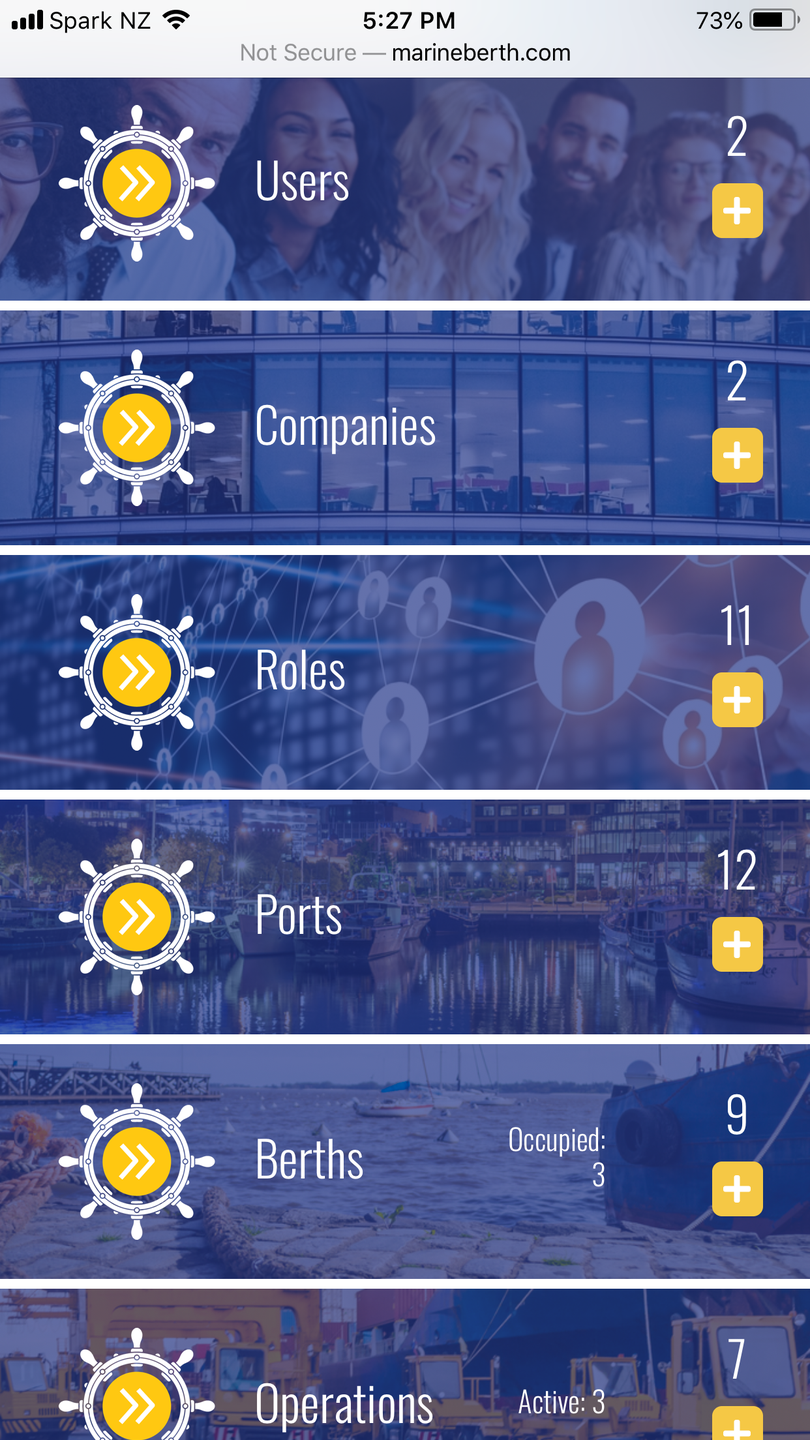Image resolution: width=810 pixels, height=1440 pixels.
Task: Tap the marineberth.com address bar
Action: pos(405,53)
